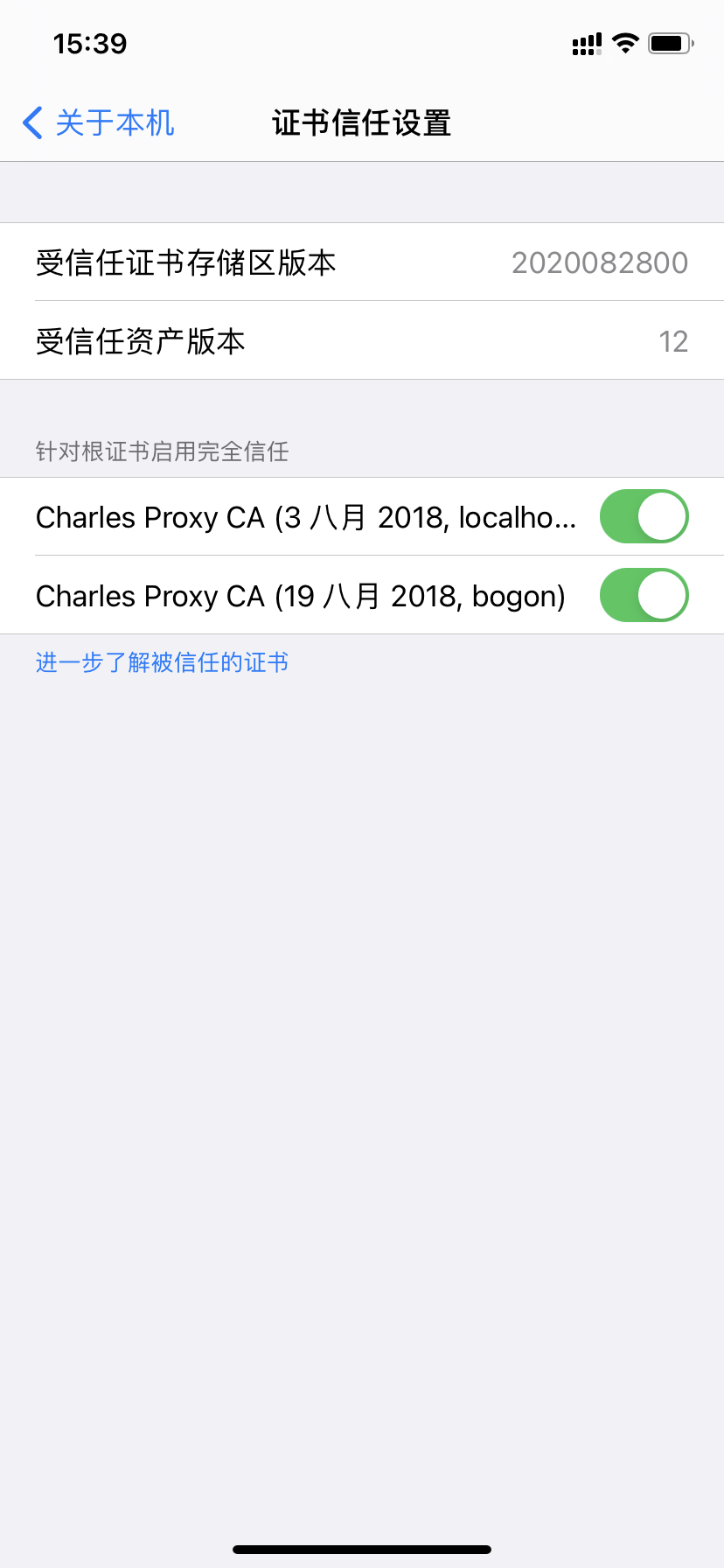Viewport: 724px width, 1568px height.
Task: Disable trust for Charles Proxy CA localhost certificate
Action: tap(644, 516)
